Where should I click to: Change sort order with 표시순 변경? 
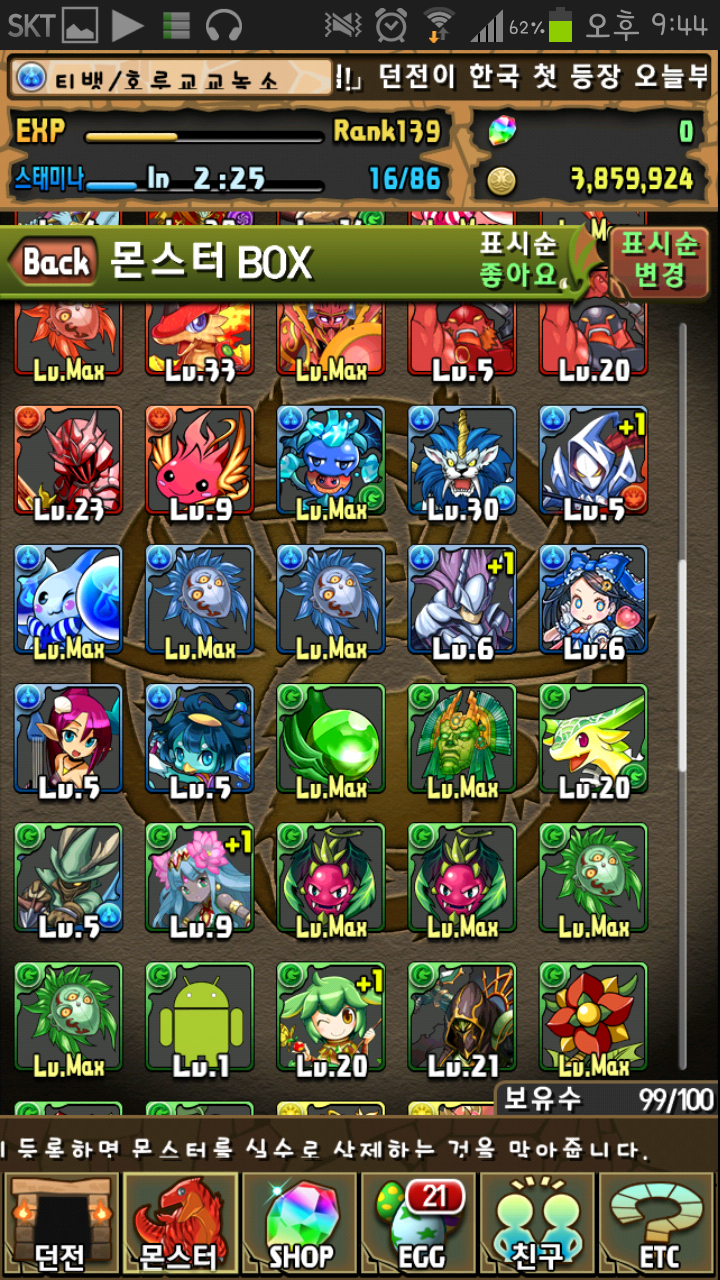pos(658,260)
